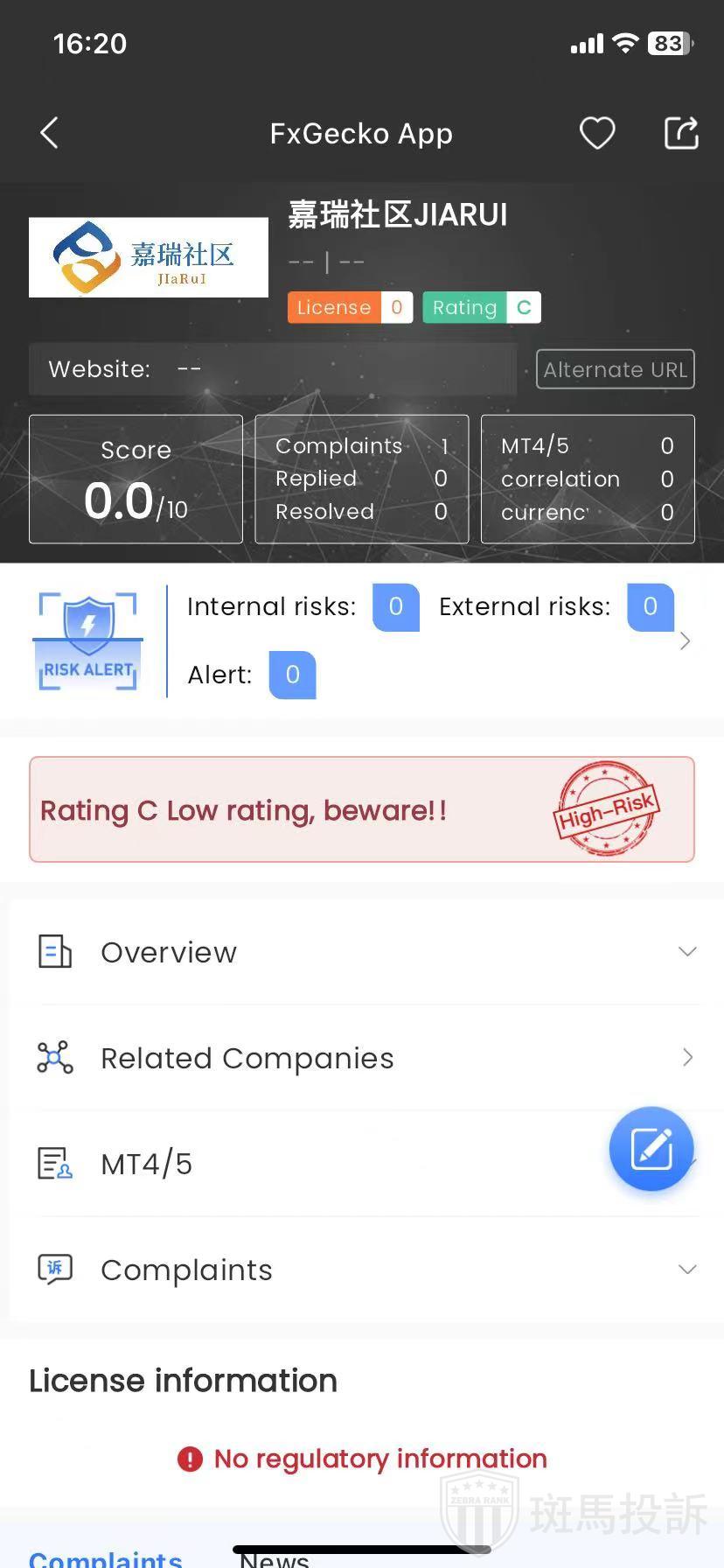Expand the Overview section
724x1568 pixels.
(367, 952)
